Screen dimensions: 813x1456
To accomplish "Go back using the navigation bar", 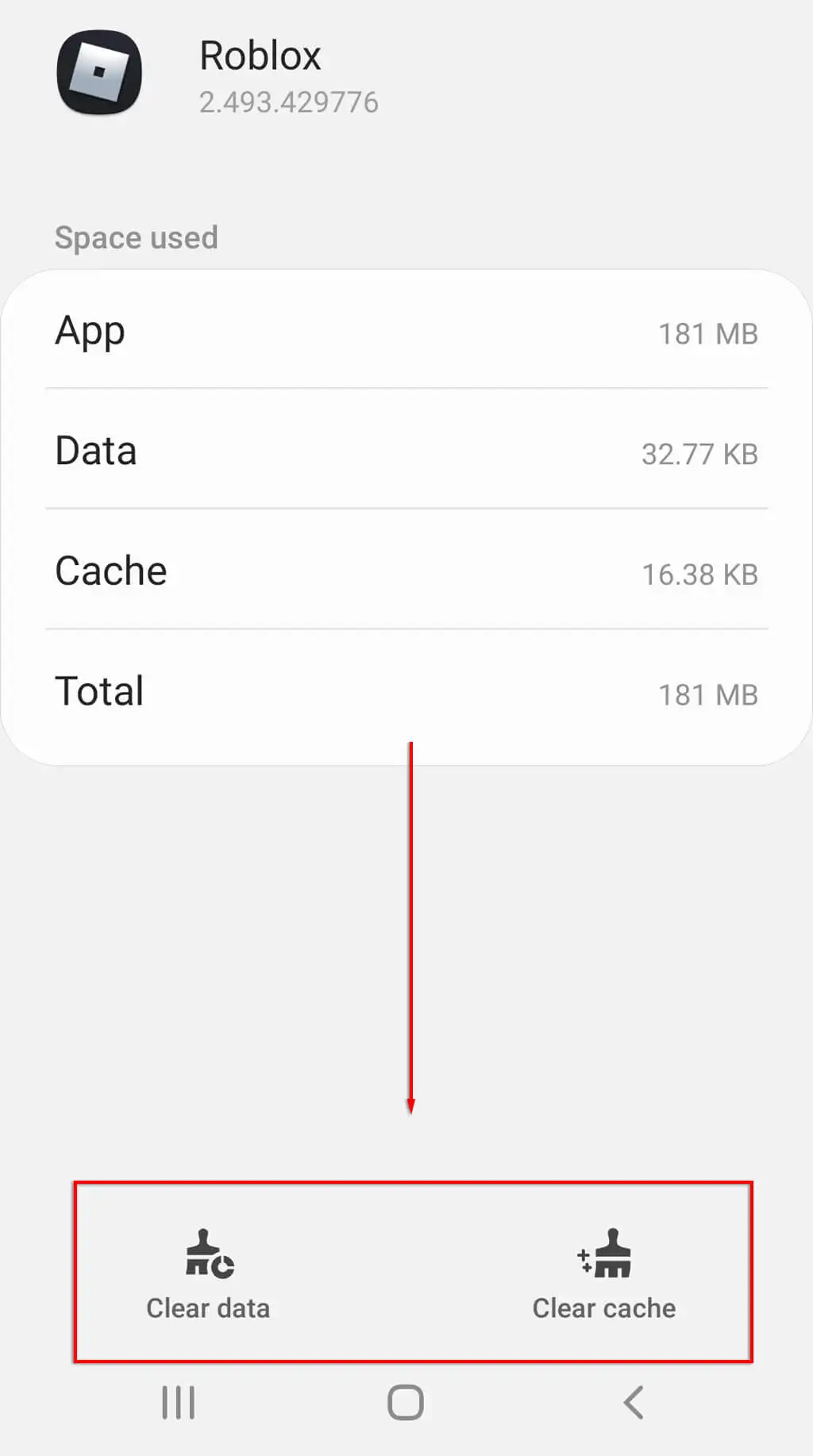I will click(634, 1403).
